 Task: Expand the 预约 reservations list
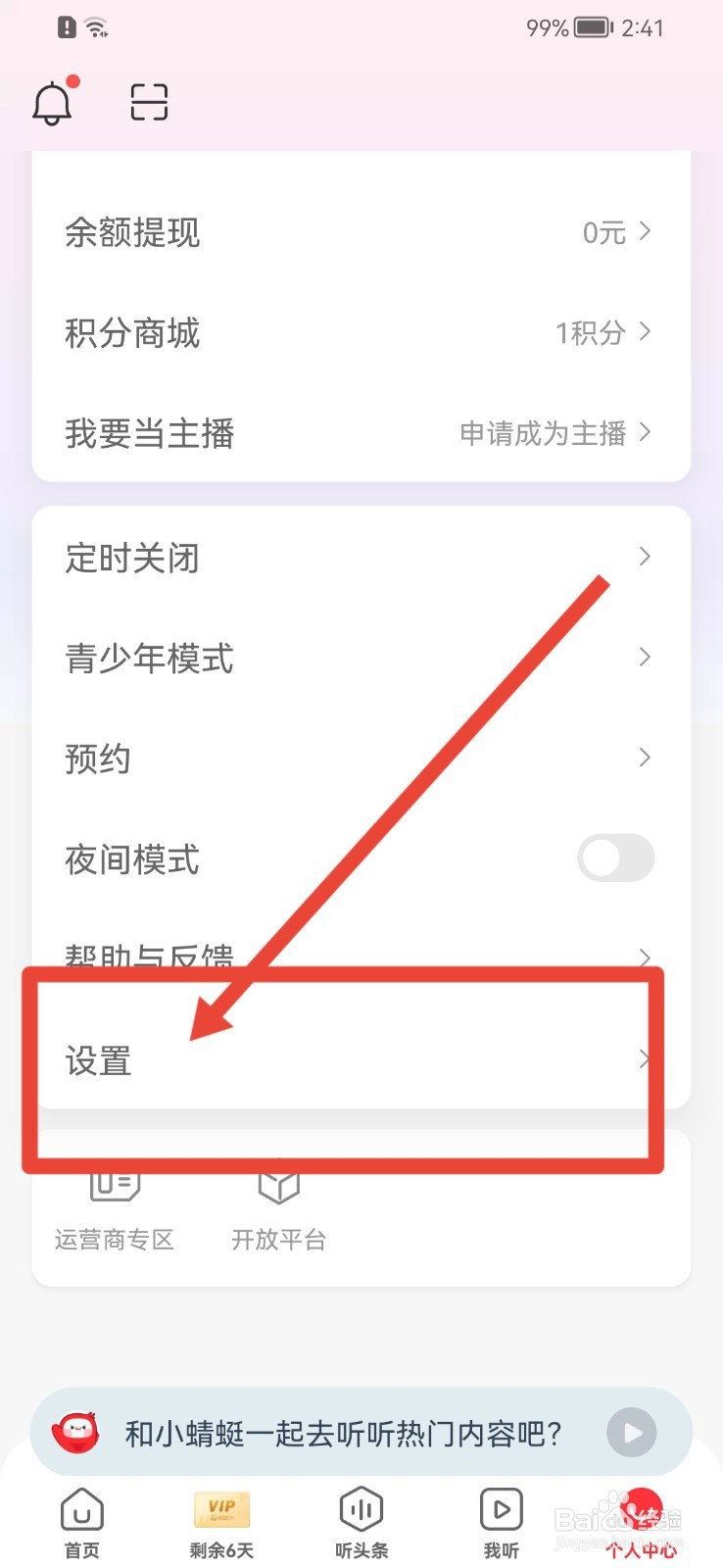(361, 758)
